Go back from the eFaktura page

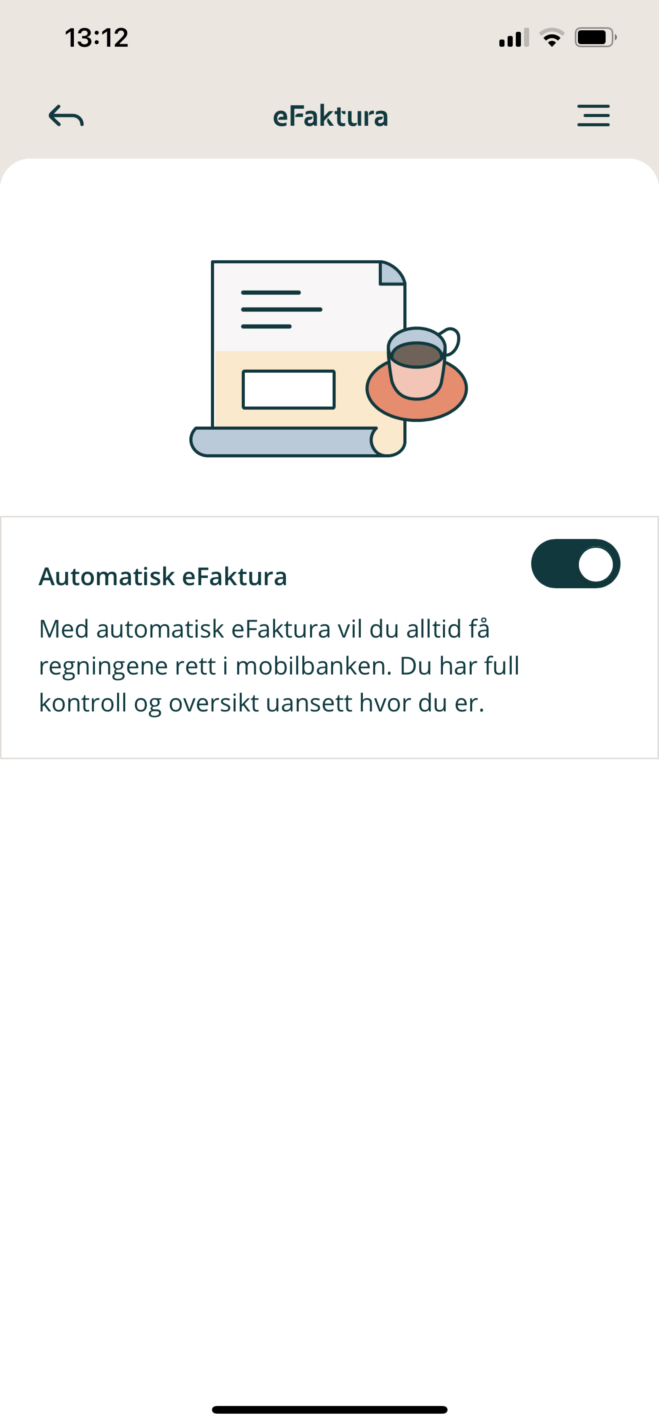66,117
